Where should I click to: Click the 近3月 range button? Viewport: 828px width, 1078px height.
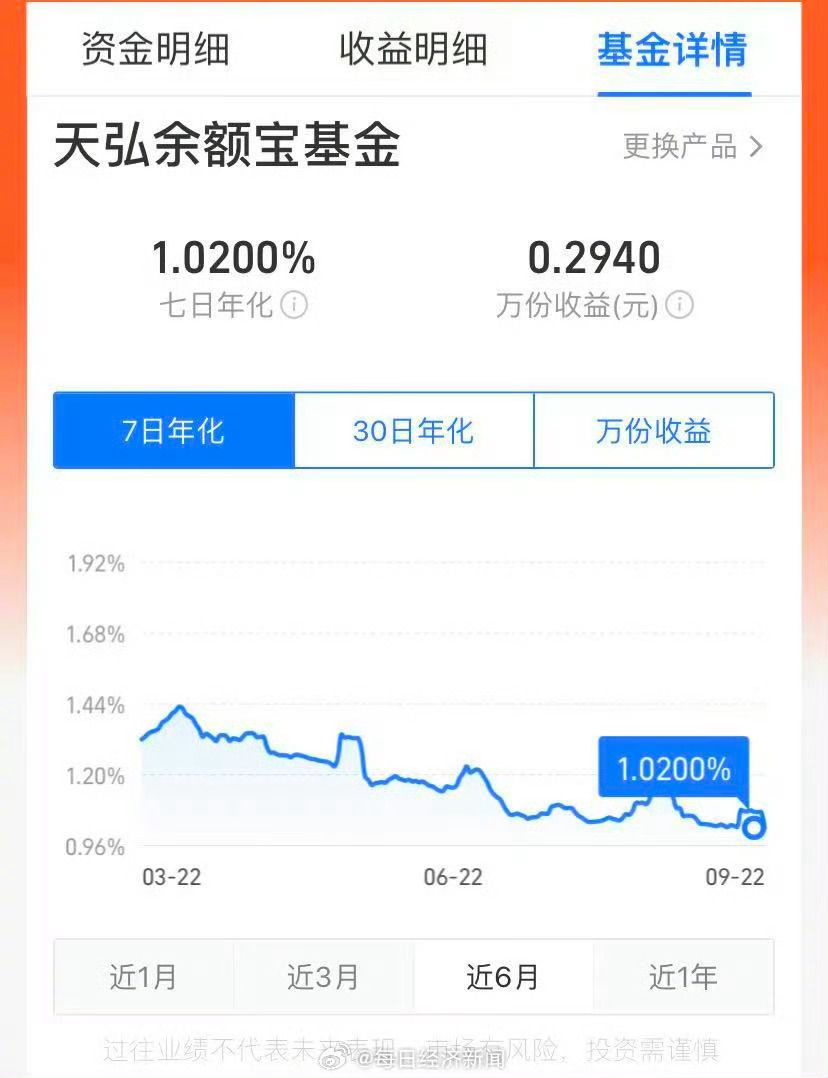tap(323, 977)
